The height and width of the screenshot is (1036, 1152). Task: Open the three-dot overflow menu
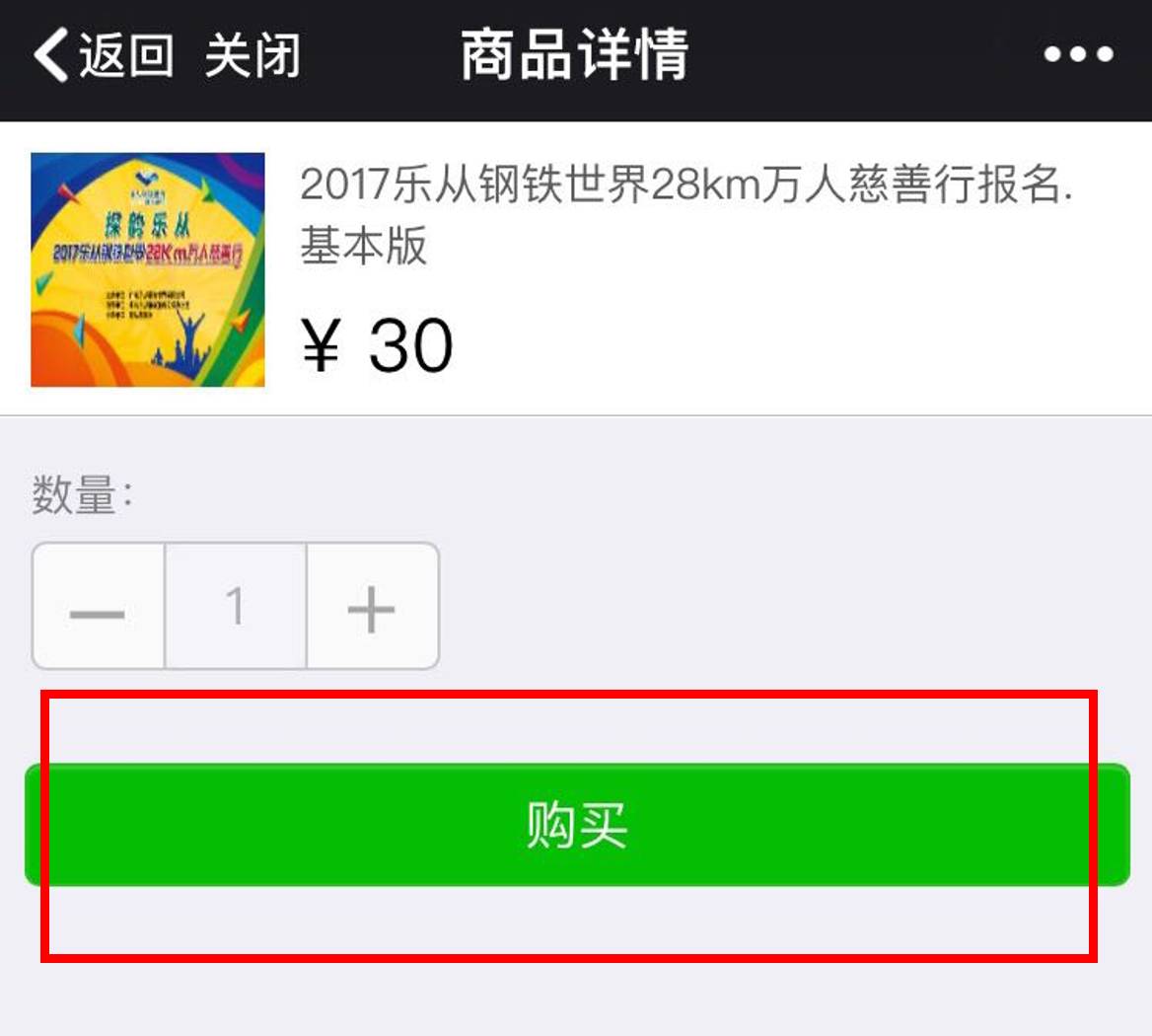(x=1078, y=55)
